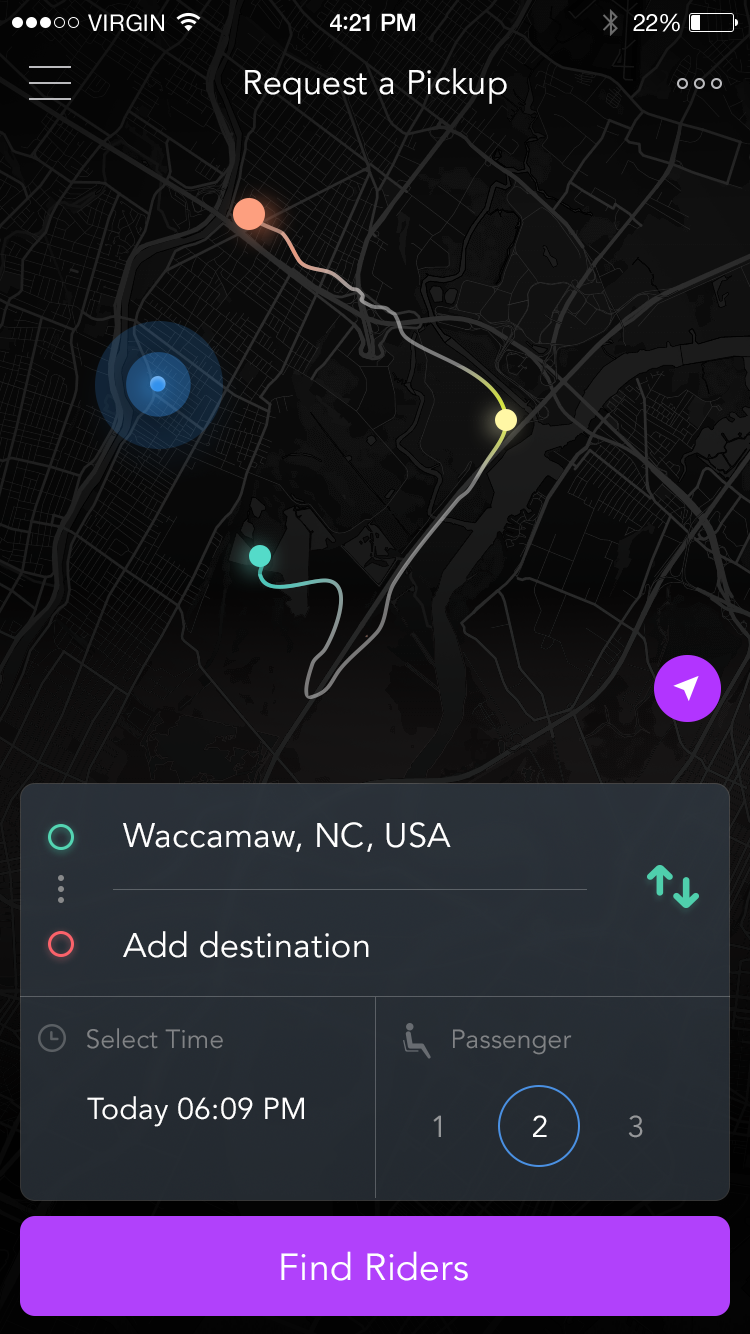Change pickup time Today 06:09 PM

[196, 1109]
